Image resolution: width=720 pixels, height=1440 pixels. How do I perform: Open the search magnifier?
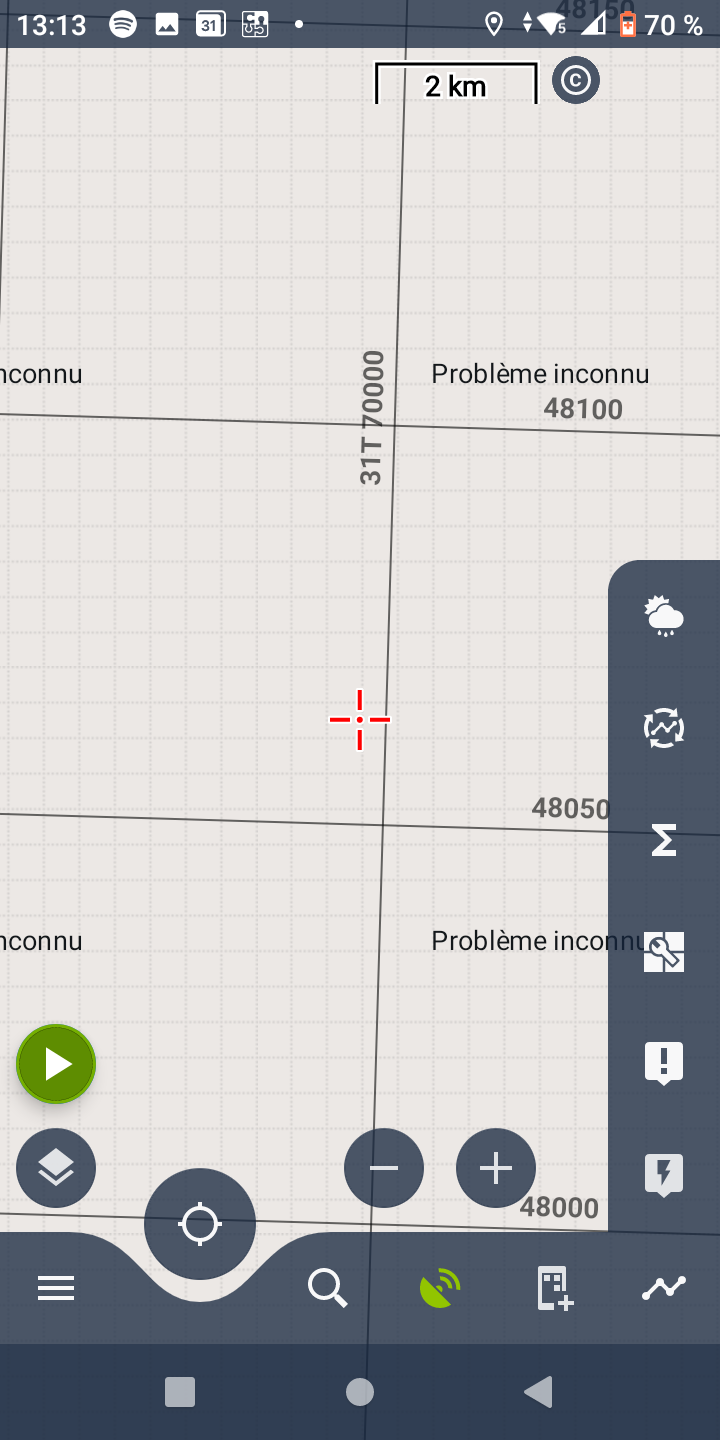pos(327,1289)
